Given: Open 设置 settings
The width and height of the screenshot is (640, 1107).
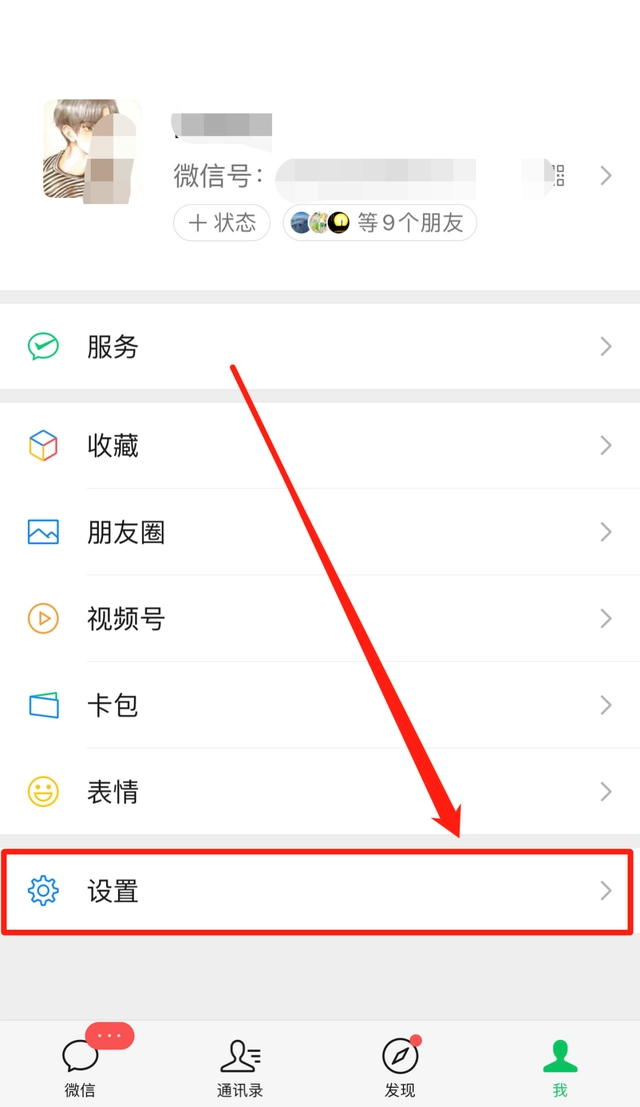Looking at the screenshot, I should coord(320,891).
